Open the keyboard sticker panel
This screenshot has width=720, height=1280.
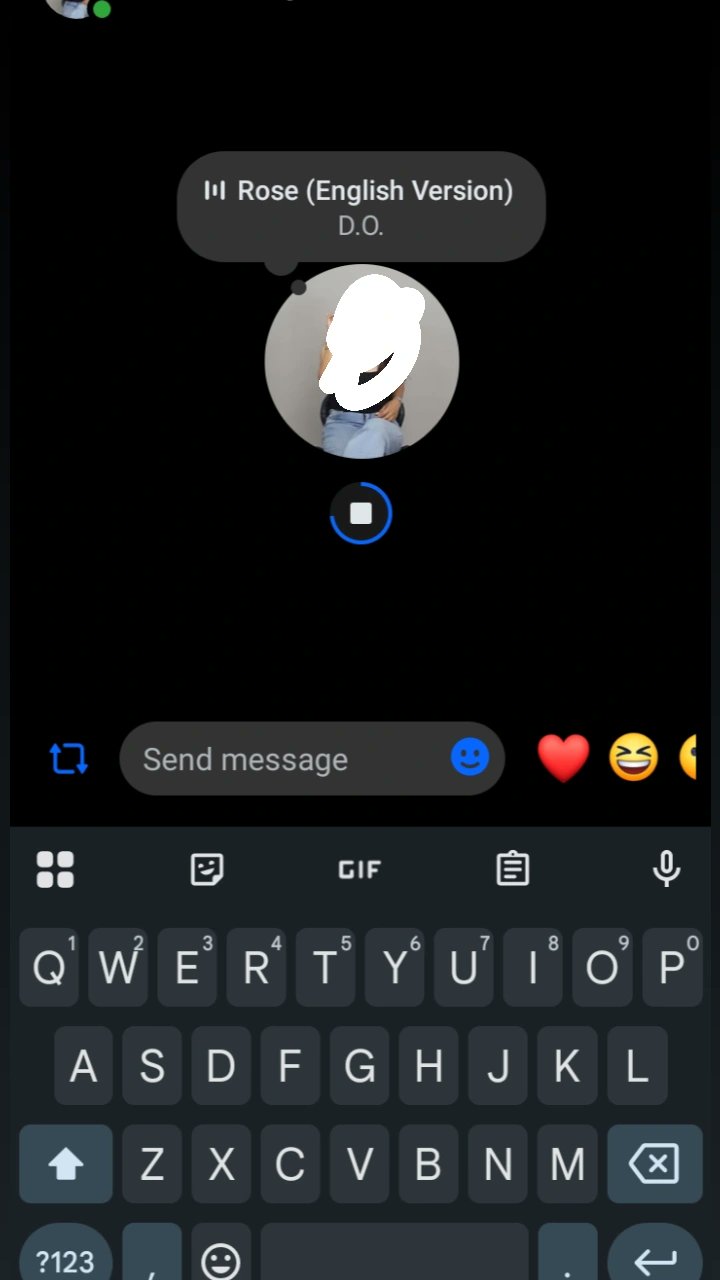click(207, 869)
